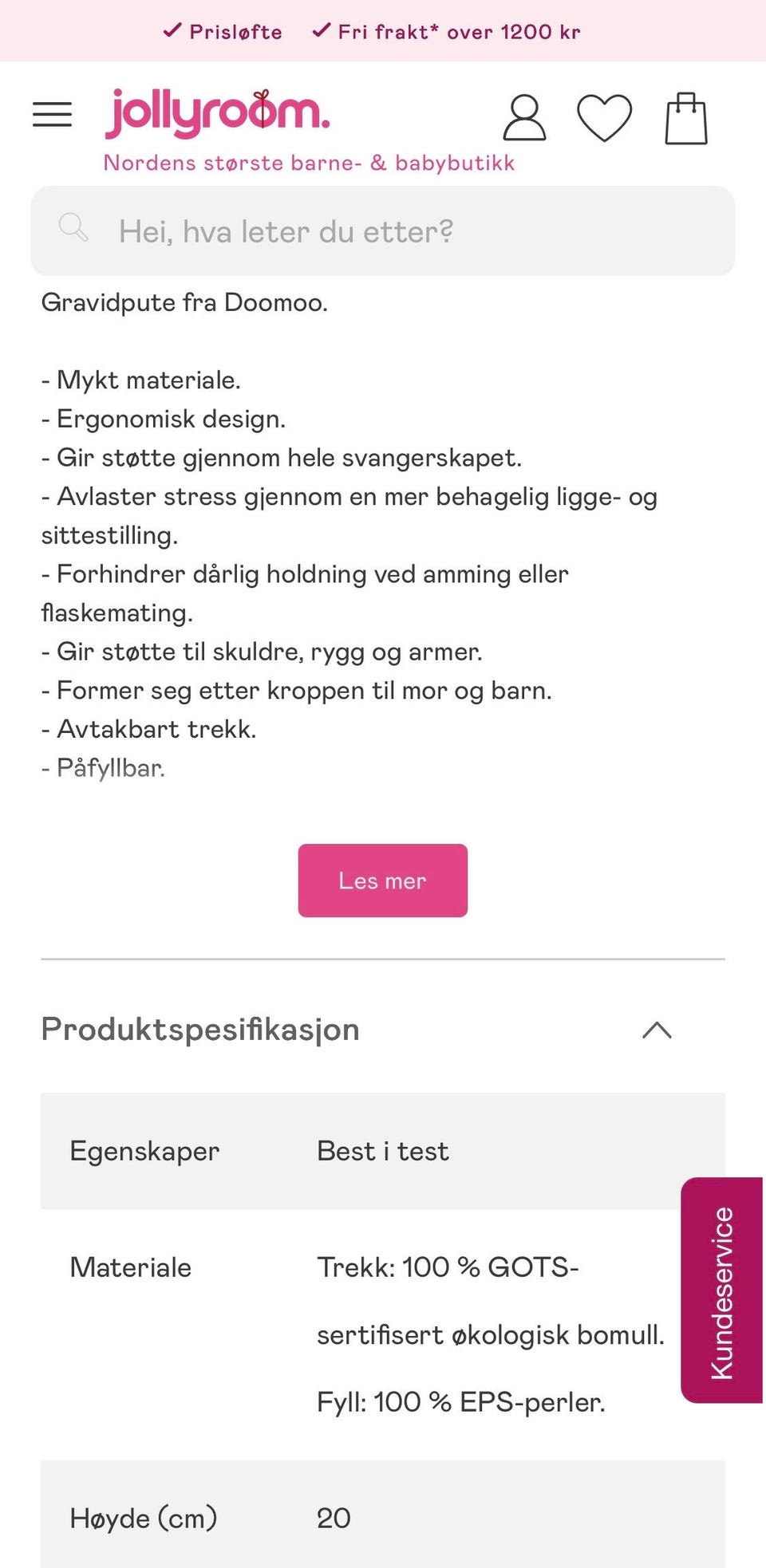View your favorites heart icon

click(605, 118)
